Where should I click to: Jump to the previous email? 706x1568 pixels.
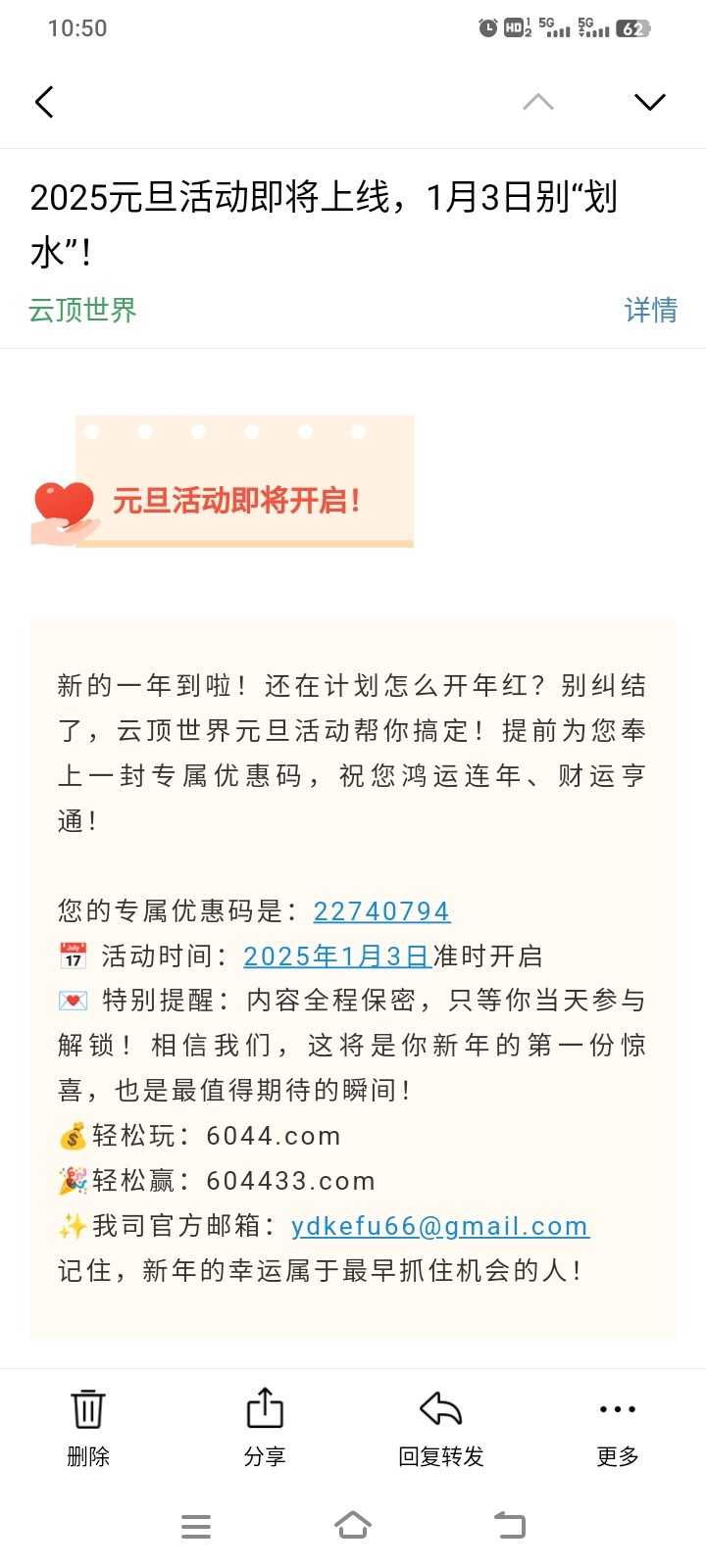pos(537,102)
